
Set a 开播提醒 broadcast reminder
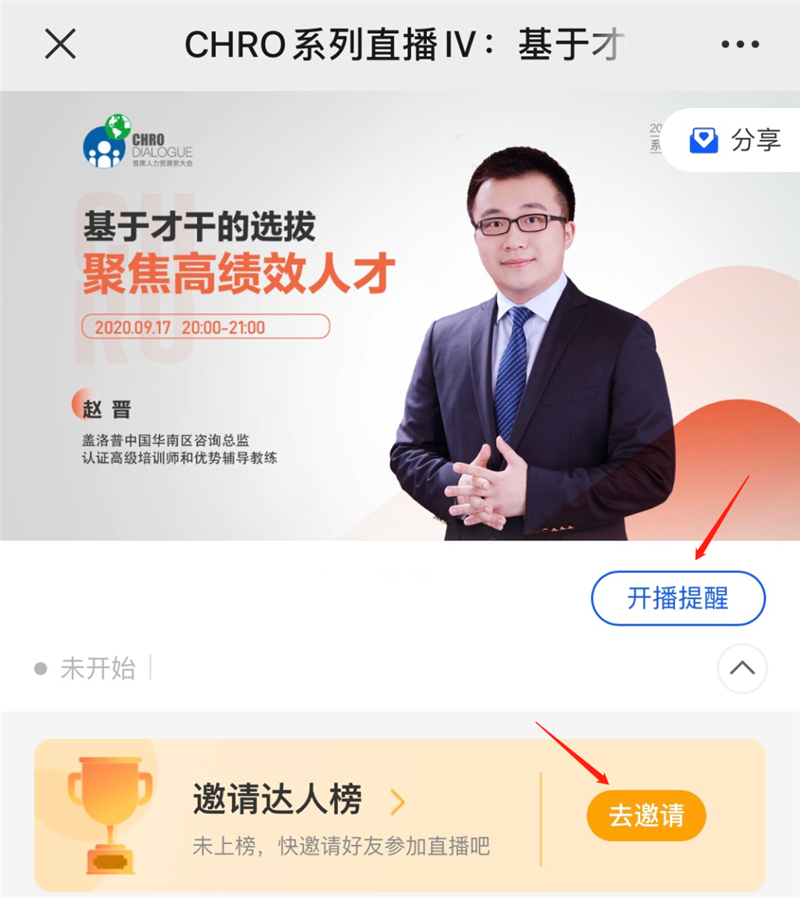[678, 599]
